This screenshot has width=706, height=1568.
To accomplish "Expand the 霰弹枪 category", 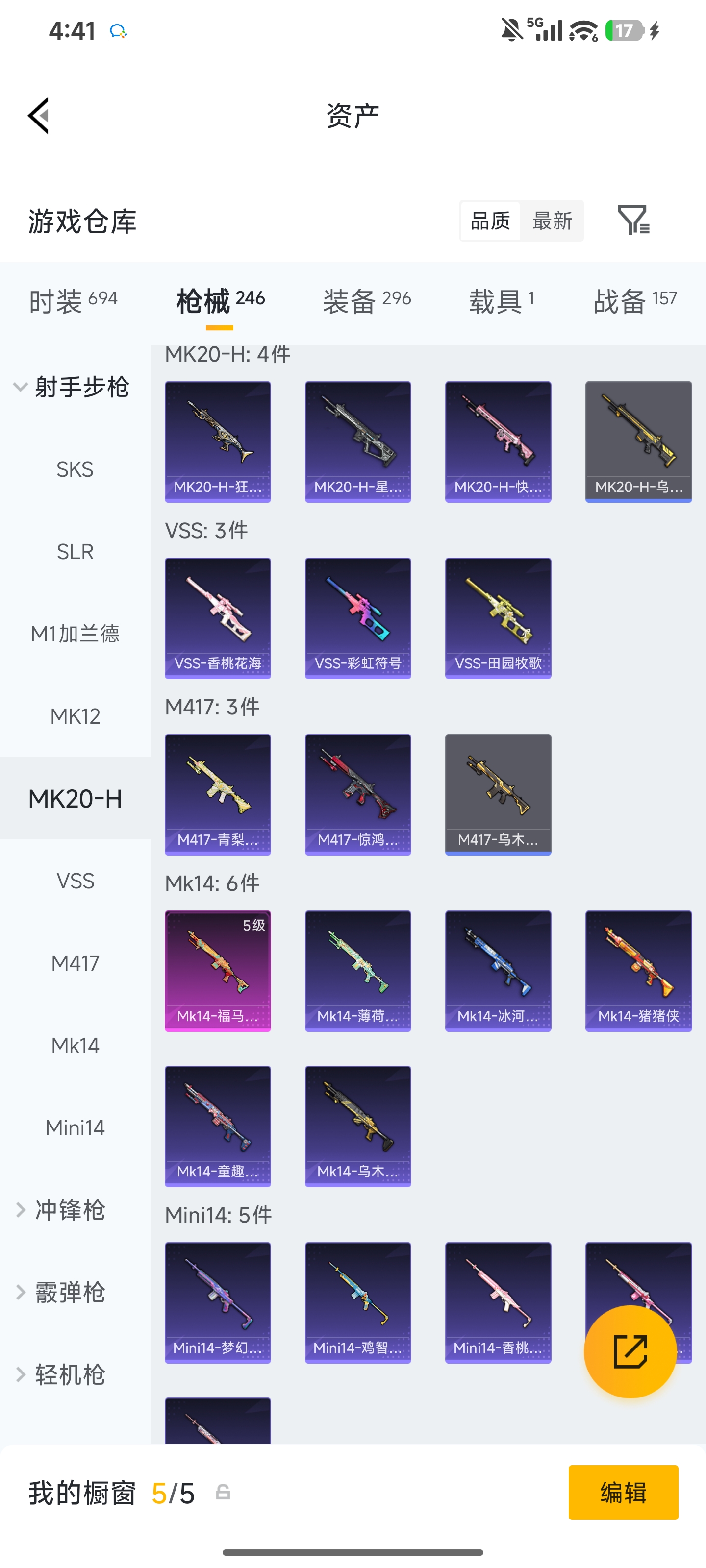I will pos(61,1292).
